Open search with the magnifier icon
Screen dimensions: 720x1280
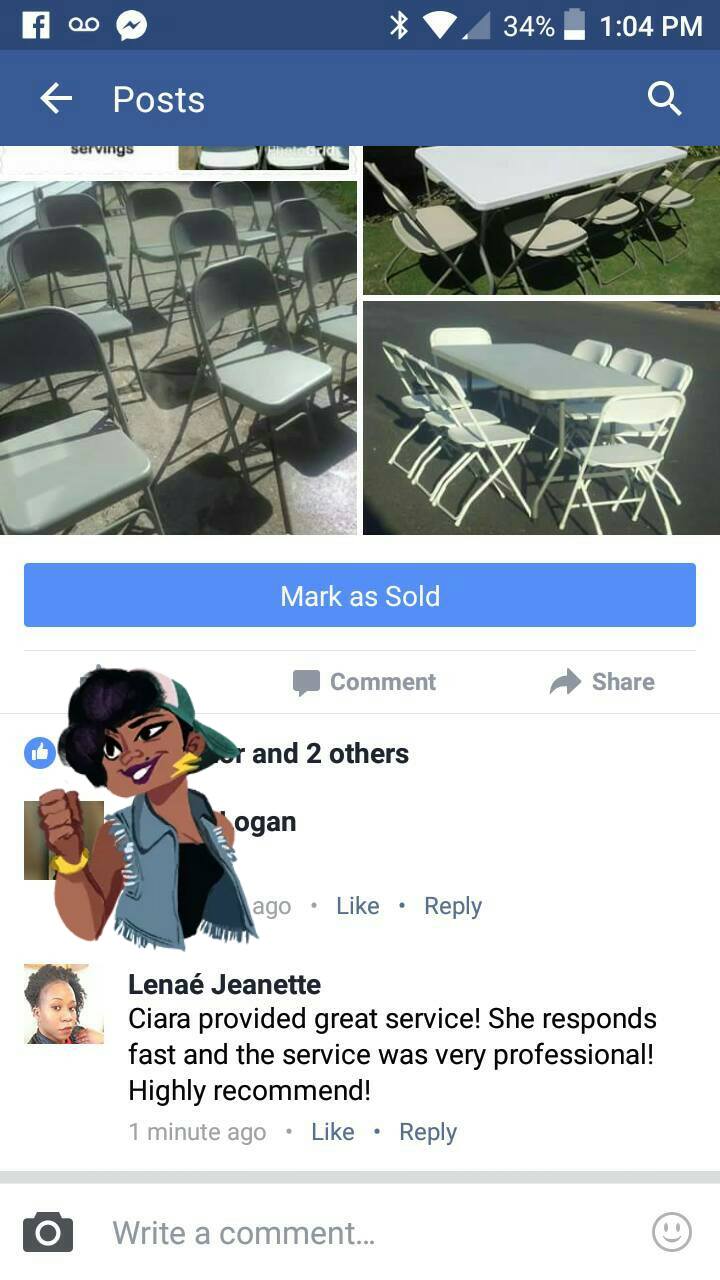[x=664, y=98]
